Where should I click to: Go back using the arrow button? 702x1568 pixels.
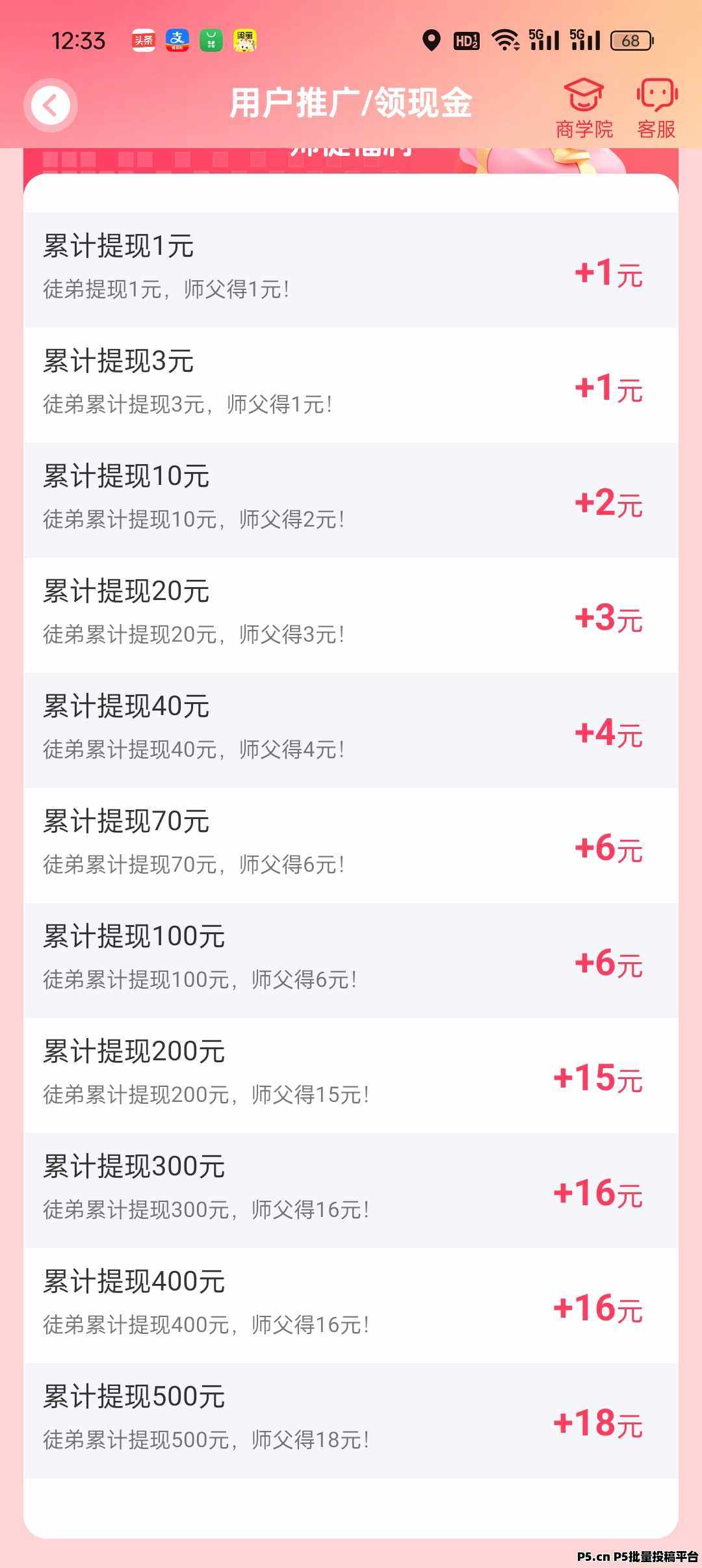tap(51, 105)
